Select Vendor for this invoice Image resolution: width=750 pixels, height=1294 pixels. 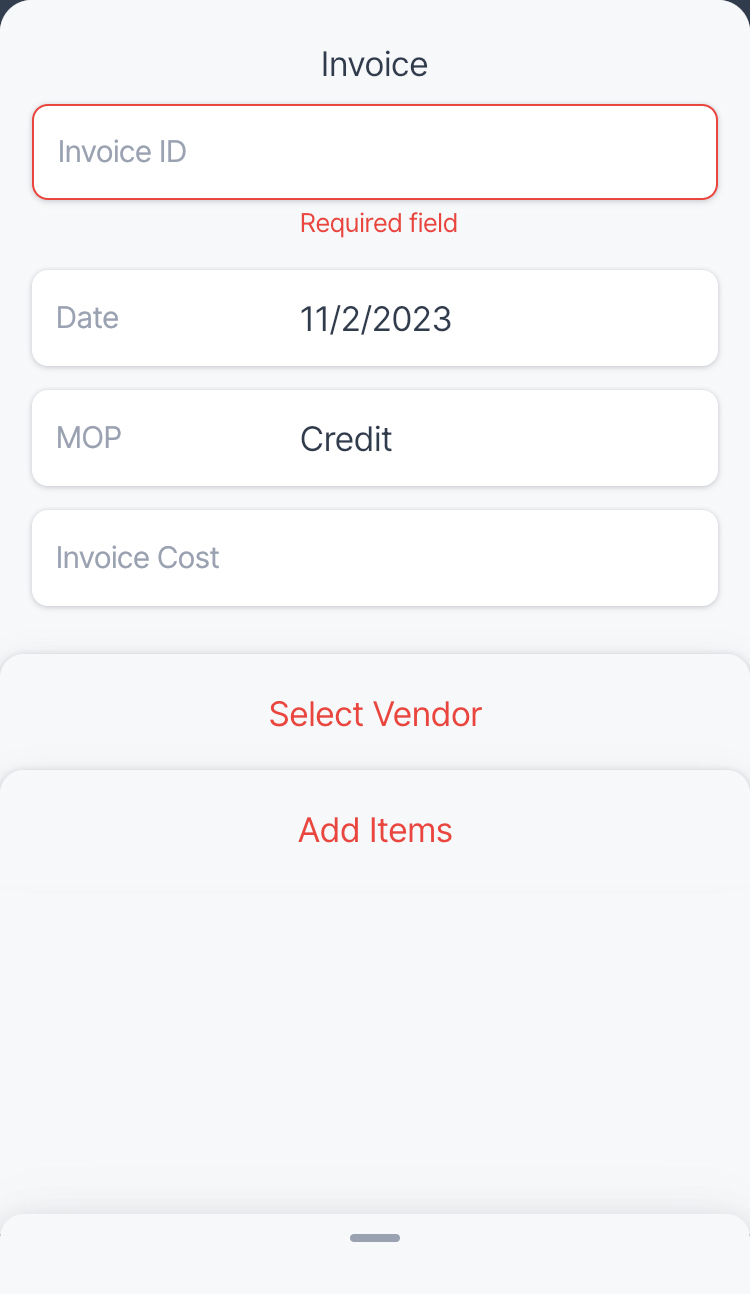(x=375, y=714)
